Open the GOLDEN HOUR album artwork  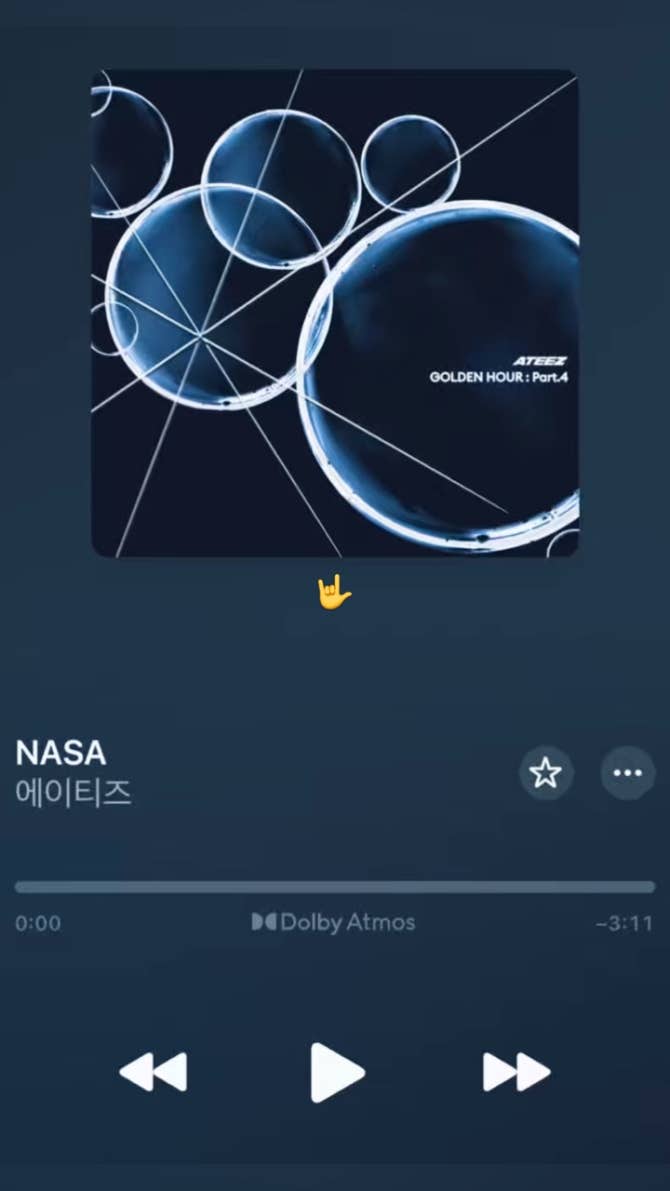click(335, 313)
